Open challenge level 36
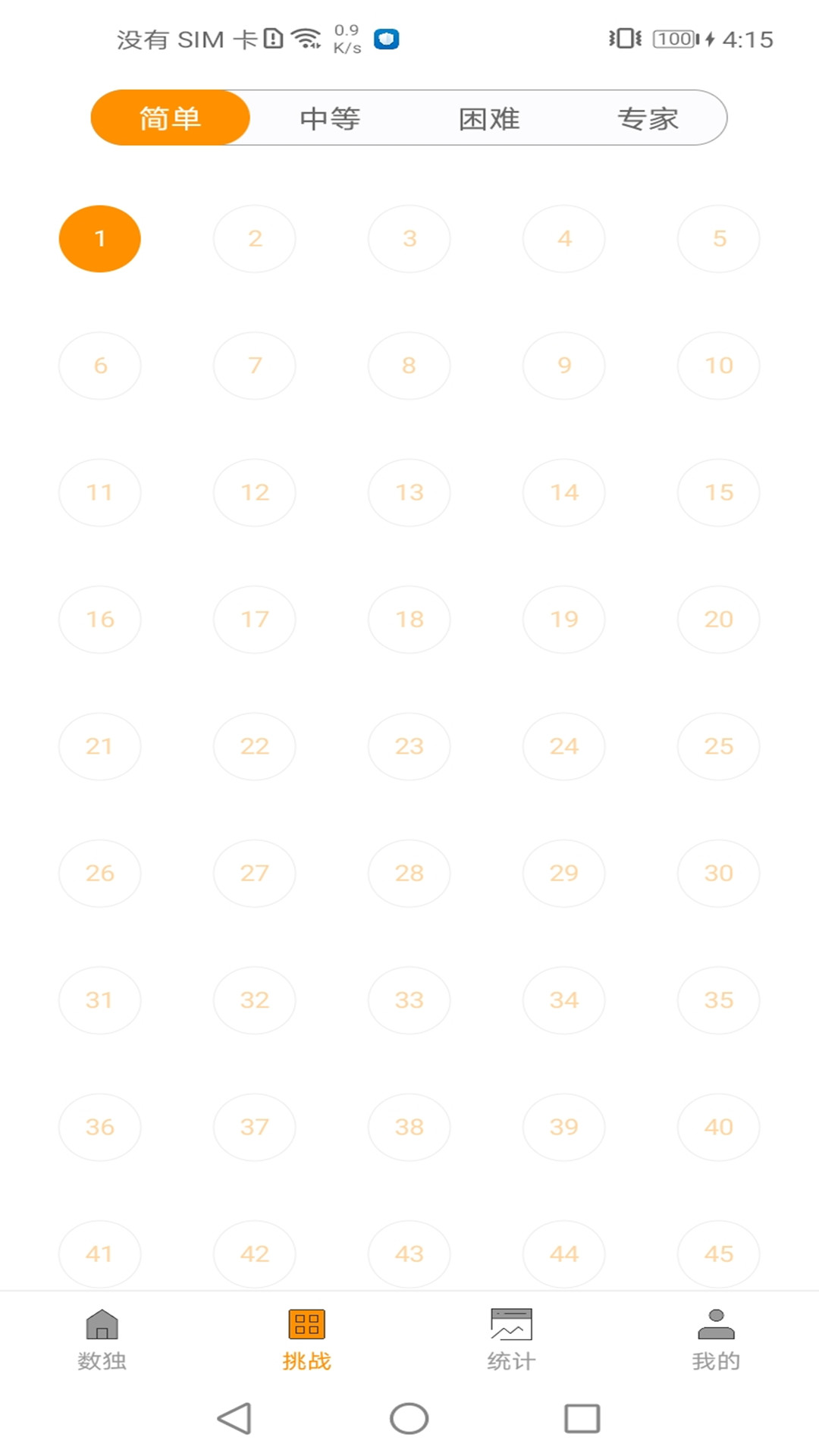This screenshot has height=1456, width=819. 100,1127
